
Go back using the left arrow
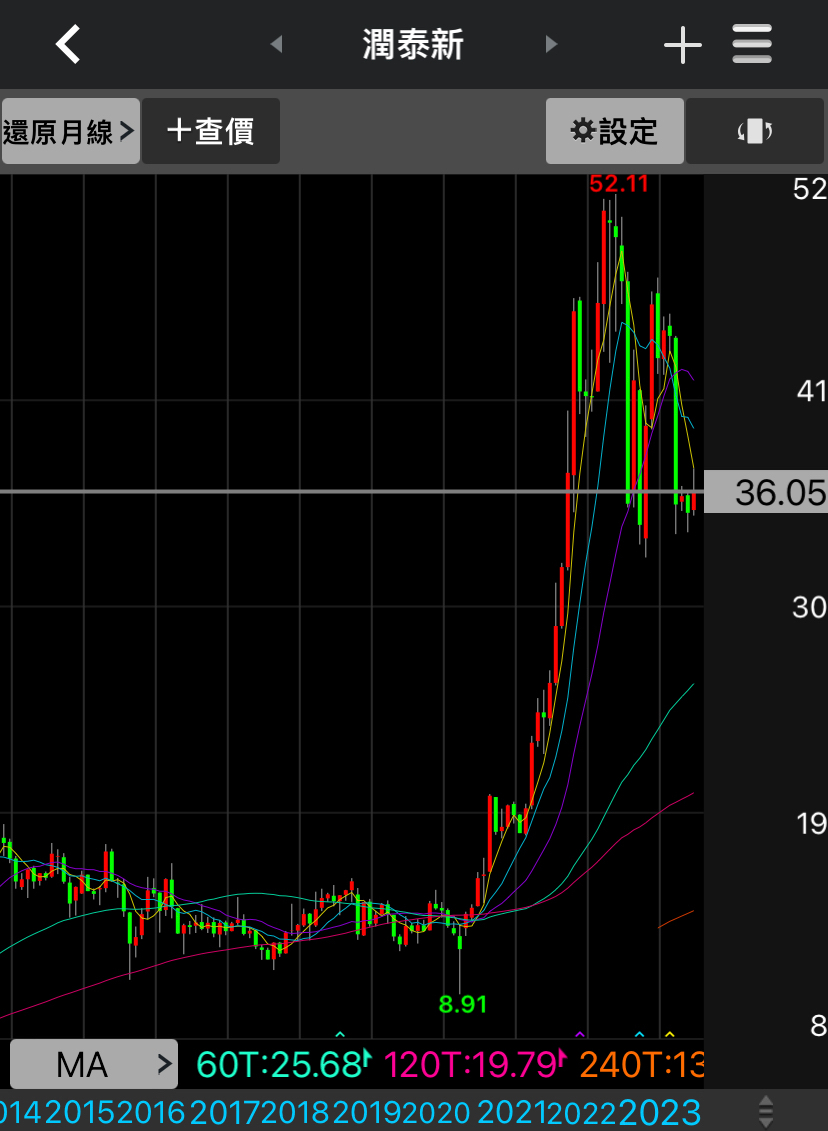click(x=67, y=45)
